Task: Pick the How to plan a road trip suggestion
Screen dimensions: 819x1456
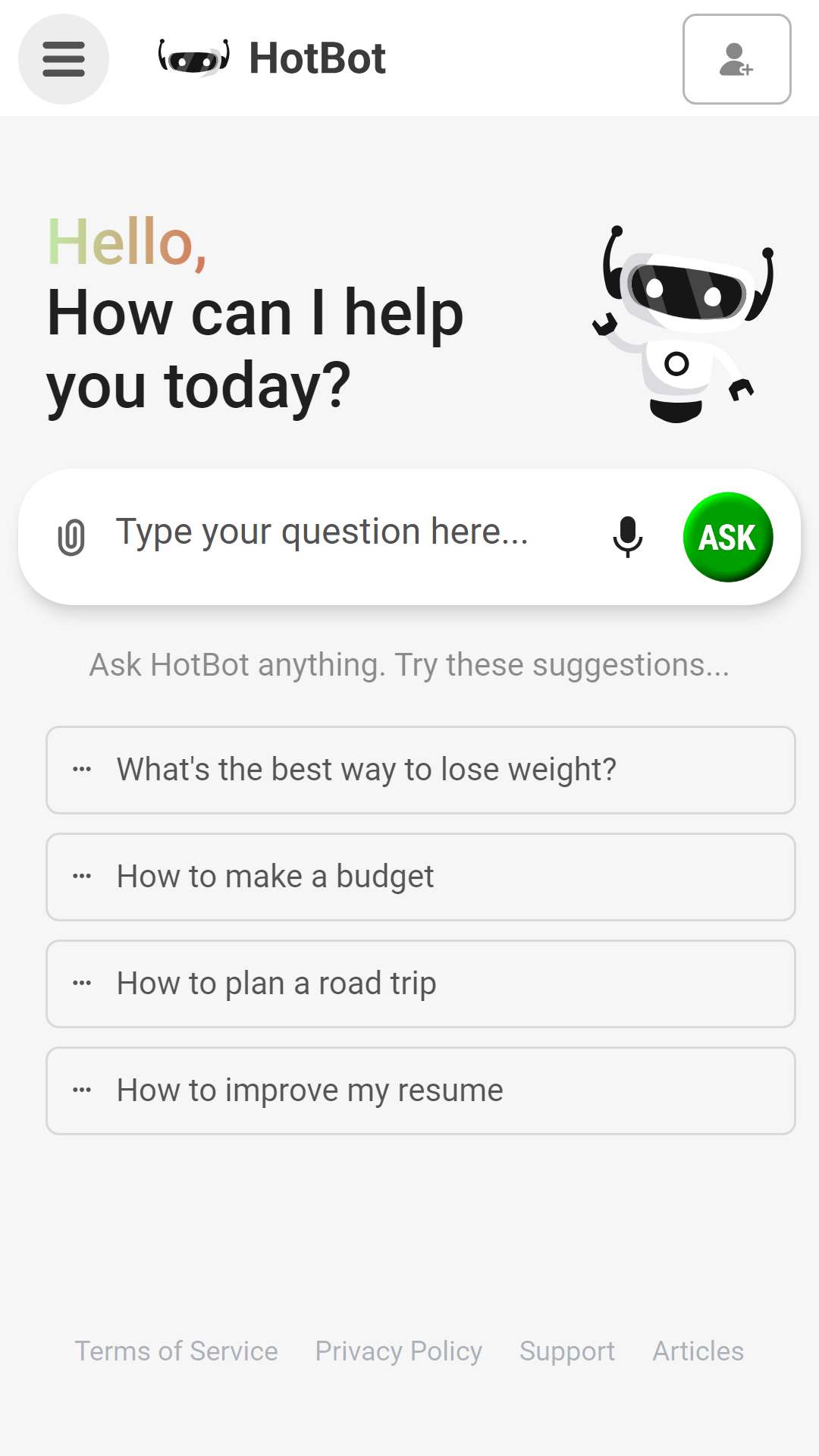Action: [x=421, y=984]
